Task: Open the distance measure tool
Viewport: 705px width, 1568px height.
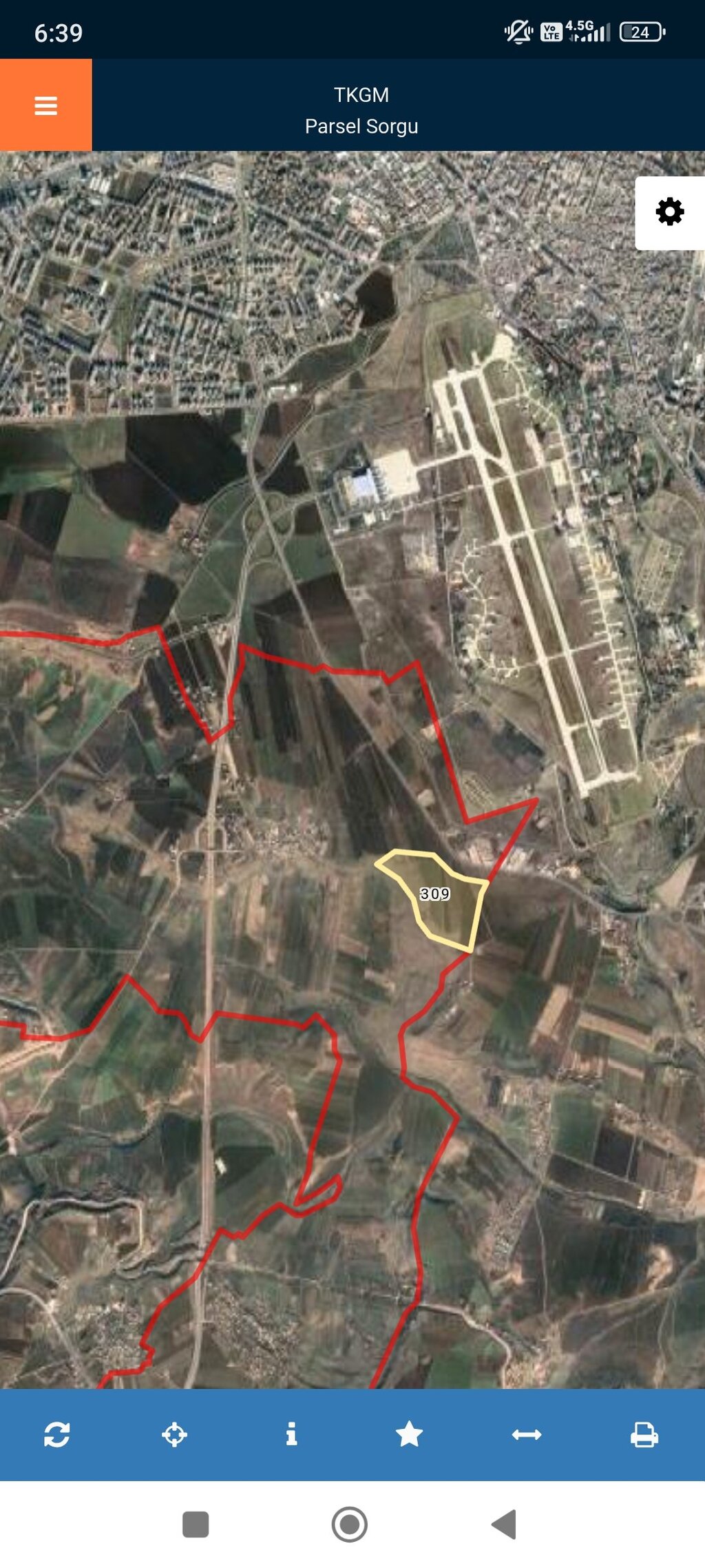Action: (527, 1434)
